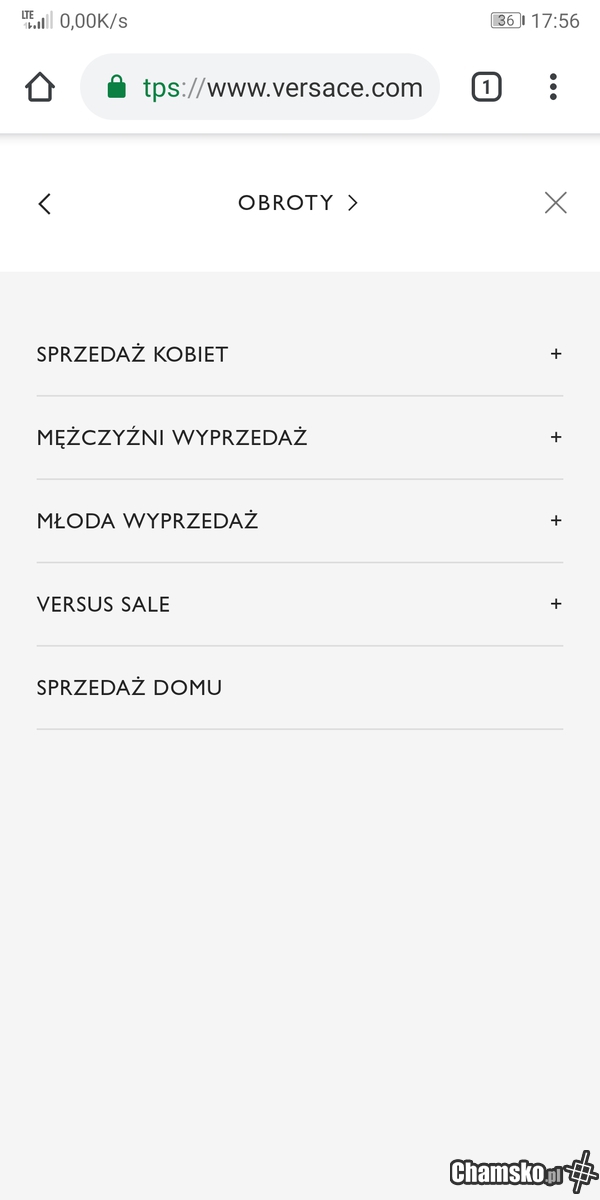Go back with the left arrow
The width and height of the screenshot is (600, 1200).
(x=44, y=204)
